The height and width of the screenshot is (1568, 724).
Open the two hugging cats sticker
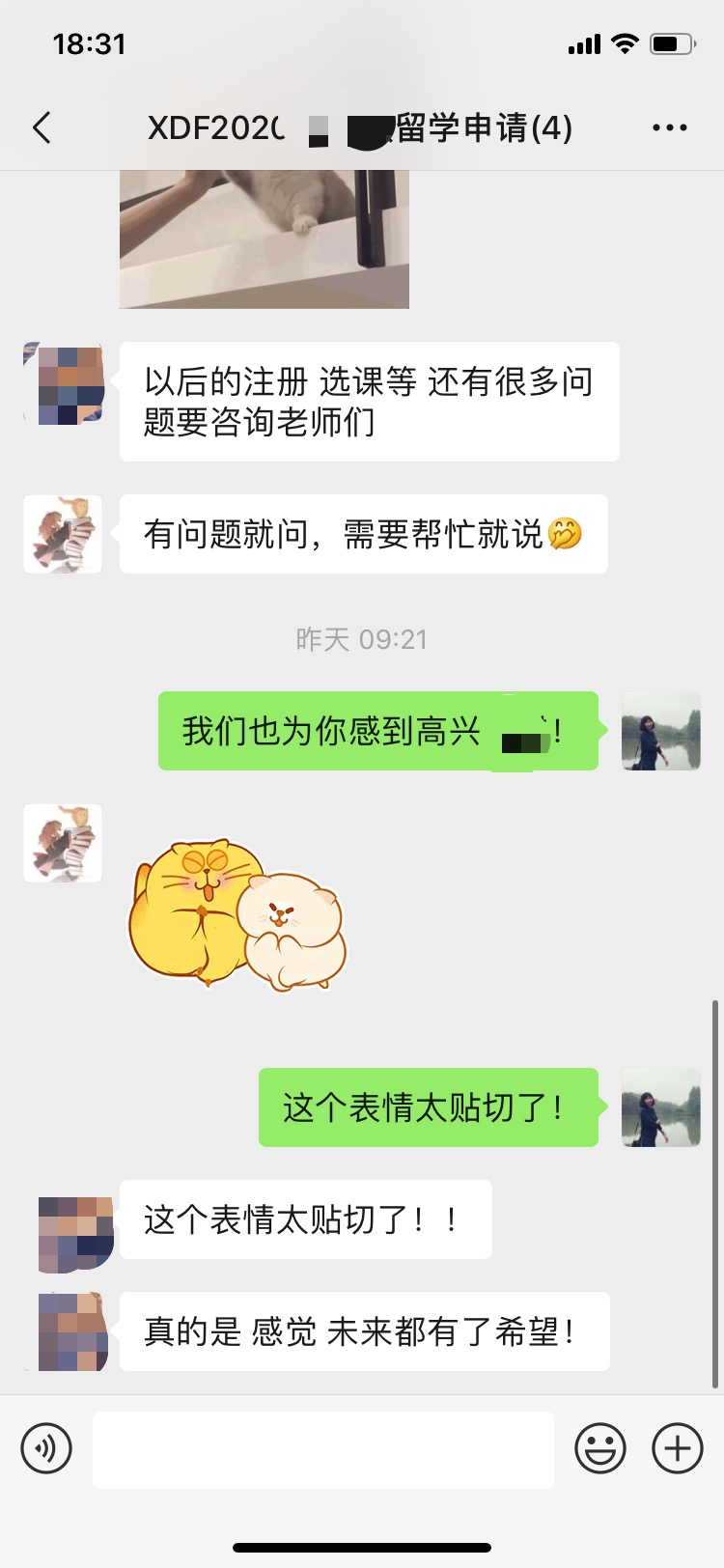point(237,913)
